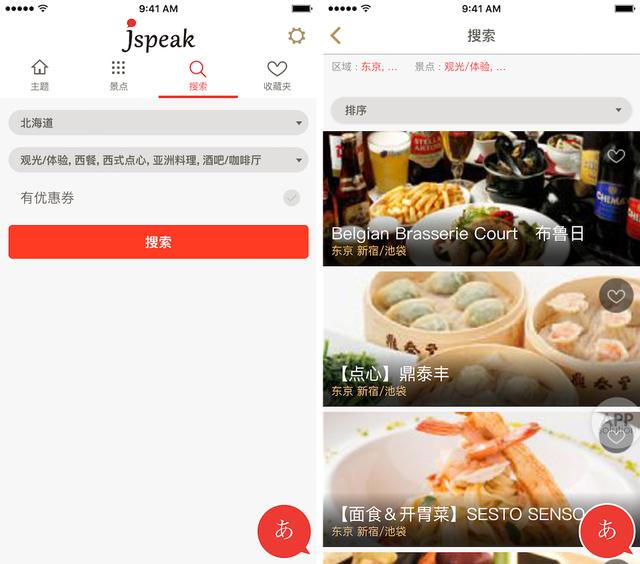640x564 pixels.
Task: Go back from the search results
Action: (336, 36)
